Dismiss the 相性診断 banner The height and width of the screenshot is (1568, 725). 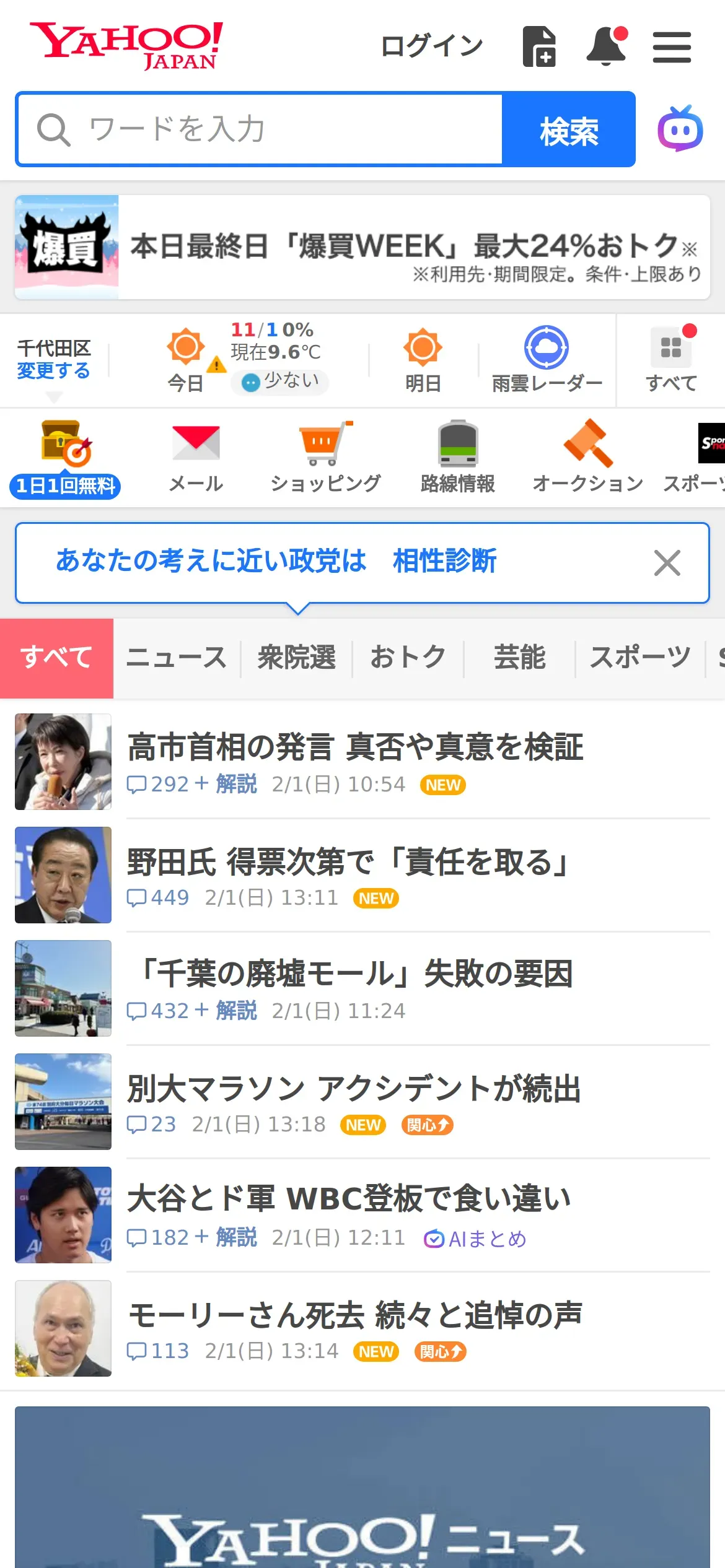click(667, 563)
